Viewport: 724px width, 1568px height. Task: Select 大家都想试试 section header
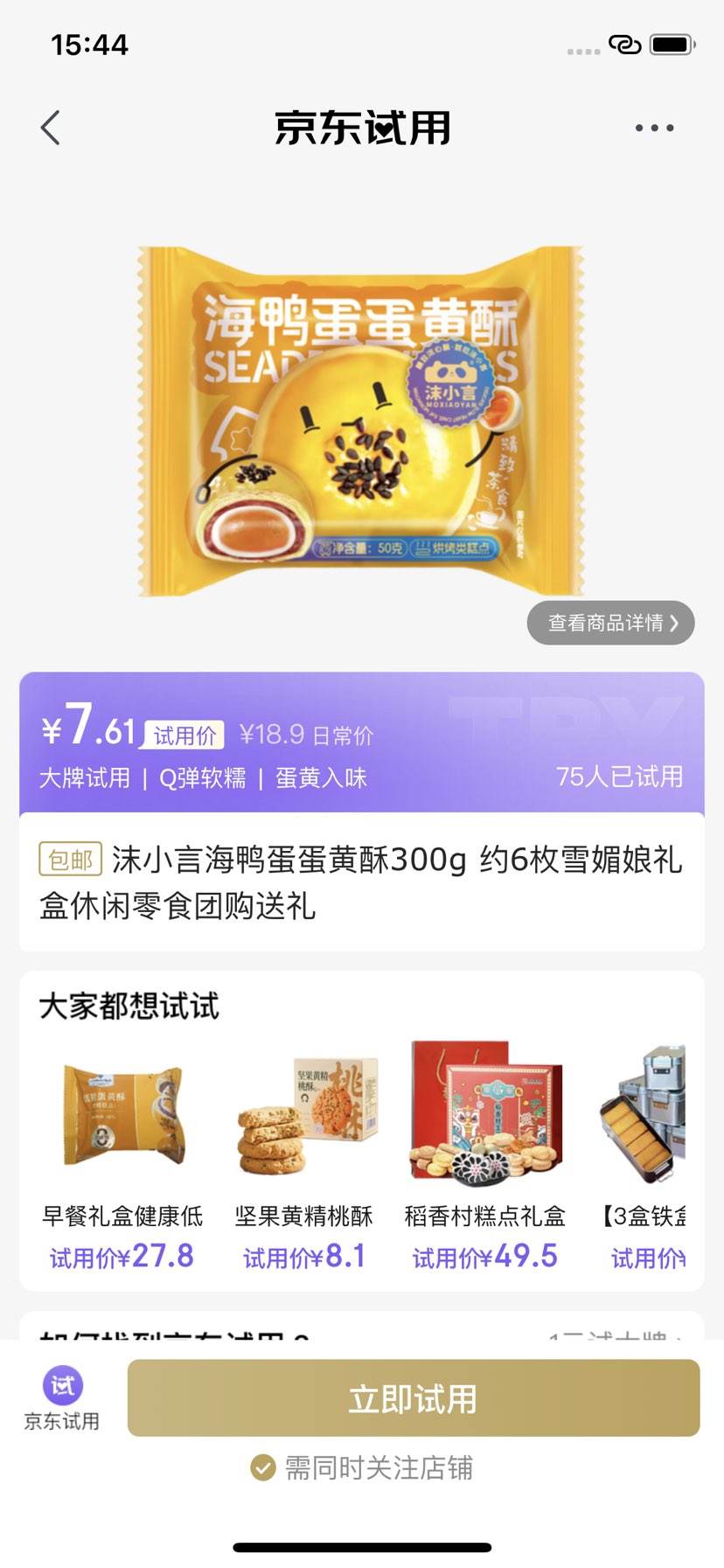click(x=129, y=1007)
